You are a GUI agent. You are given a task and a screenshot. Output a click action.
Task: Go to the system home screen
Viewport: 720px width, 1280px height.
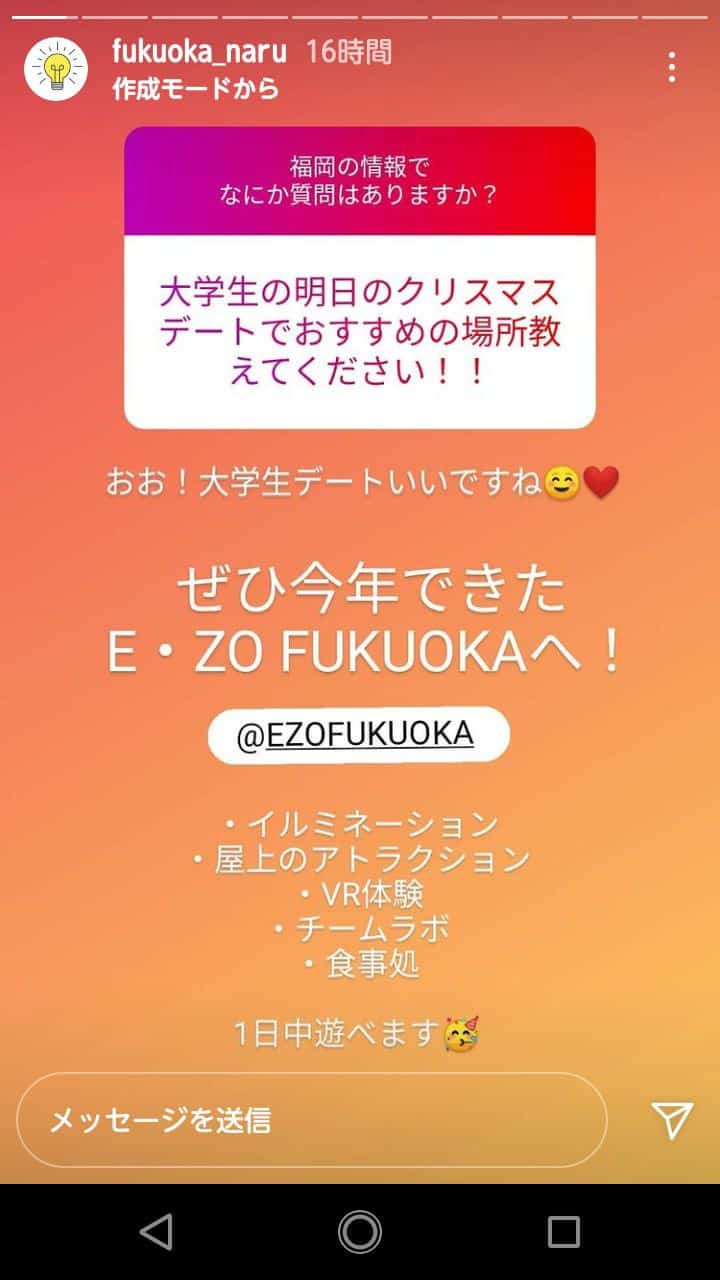point(360,1231)
